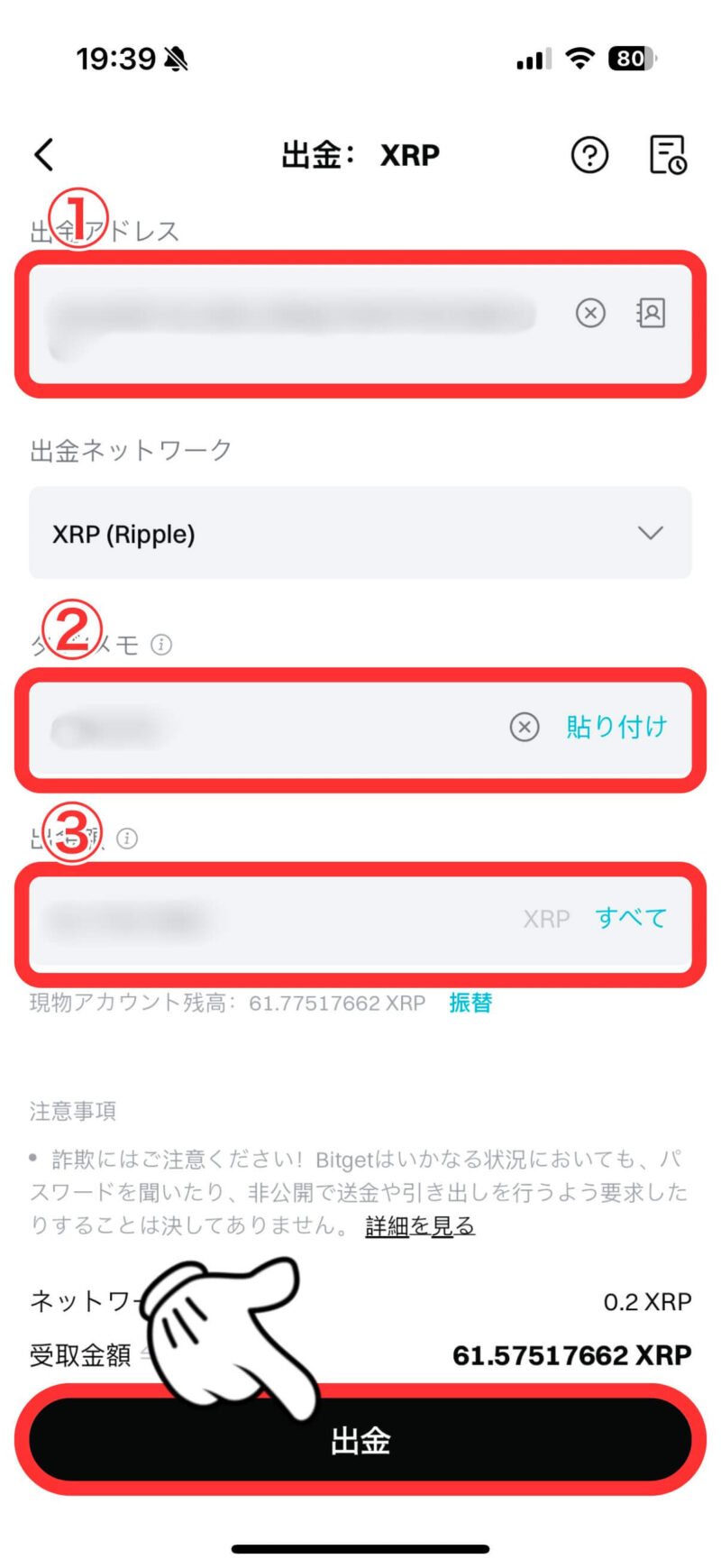This screenshot has height=1568, width=721.
Task: Select すべて to withdraw the full amount
Action: point(631,918)
